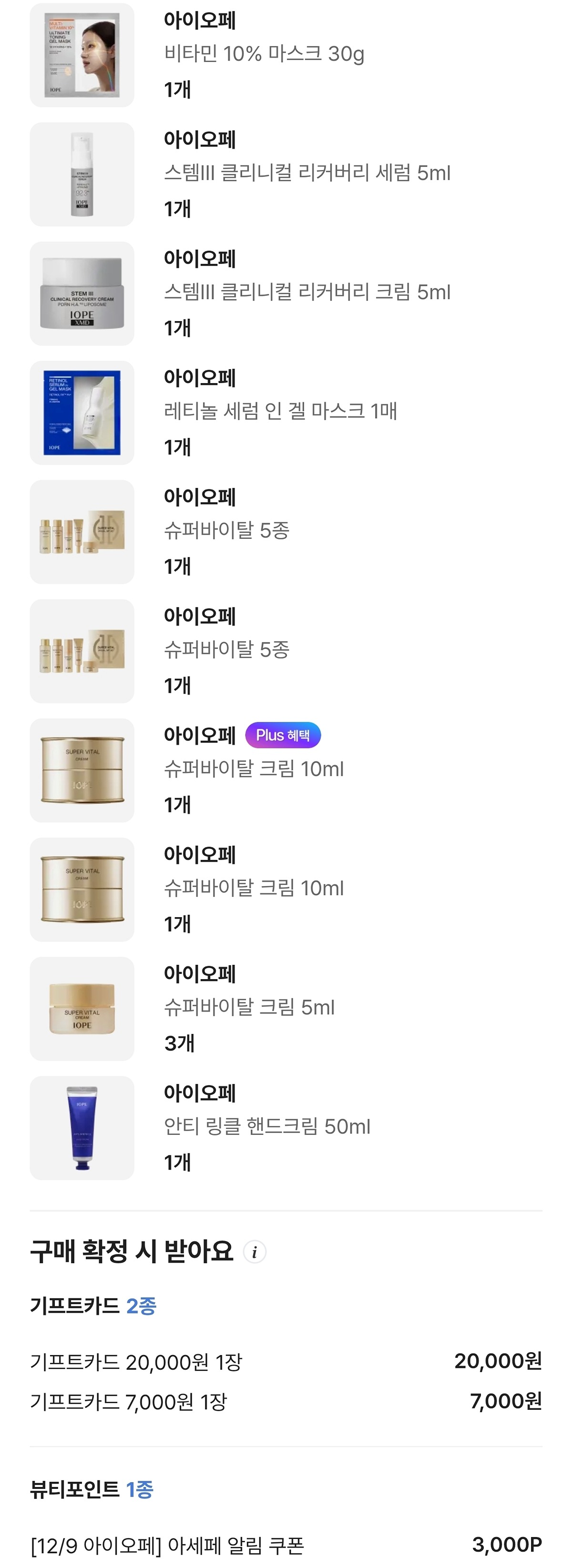
Task: Open the 비타민 10% 마스크 30g item
Action: [x=264, y=54]
